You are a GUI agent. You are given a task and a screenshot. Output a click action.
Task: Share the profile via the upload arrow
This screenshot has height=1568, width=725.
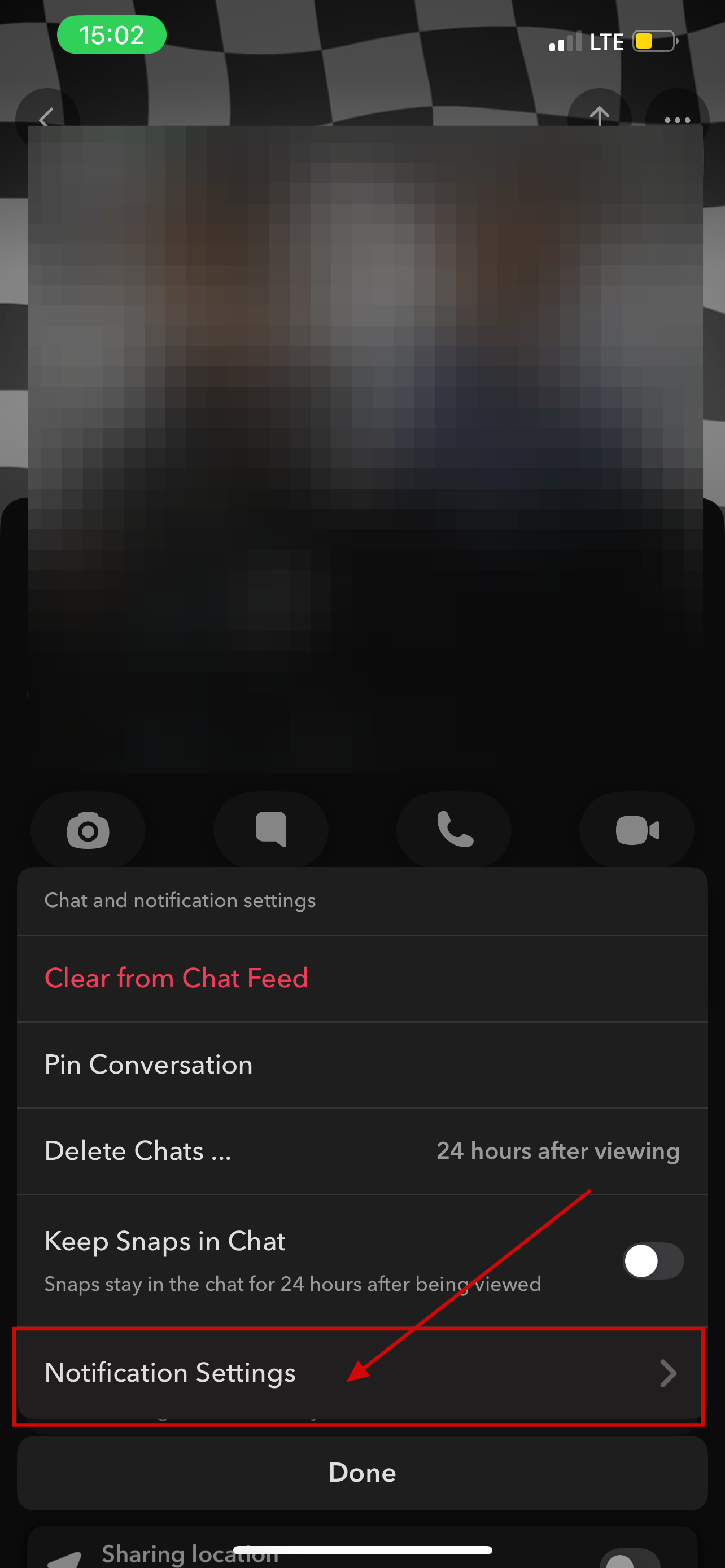(599, 116)
